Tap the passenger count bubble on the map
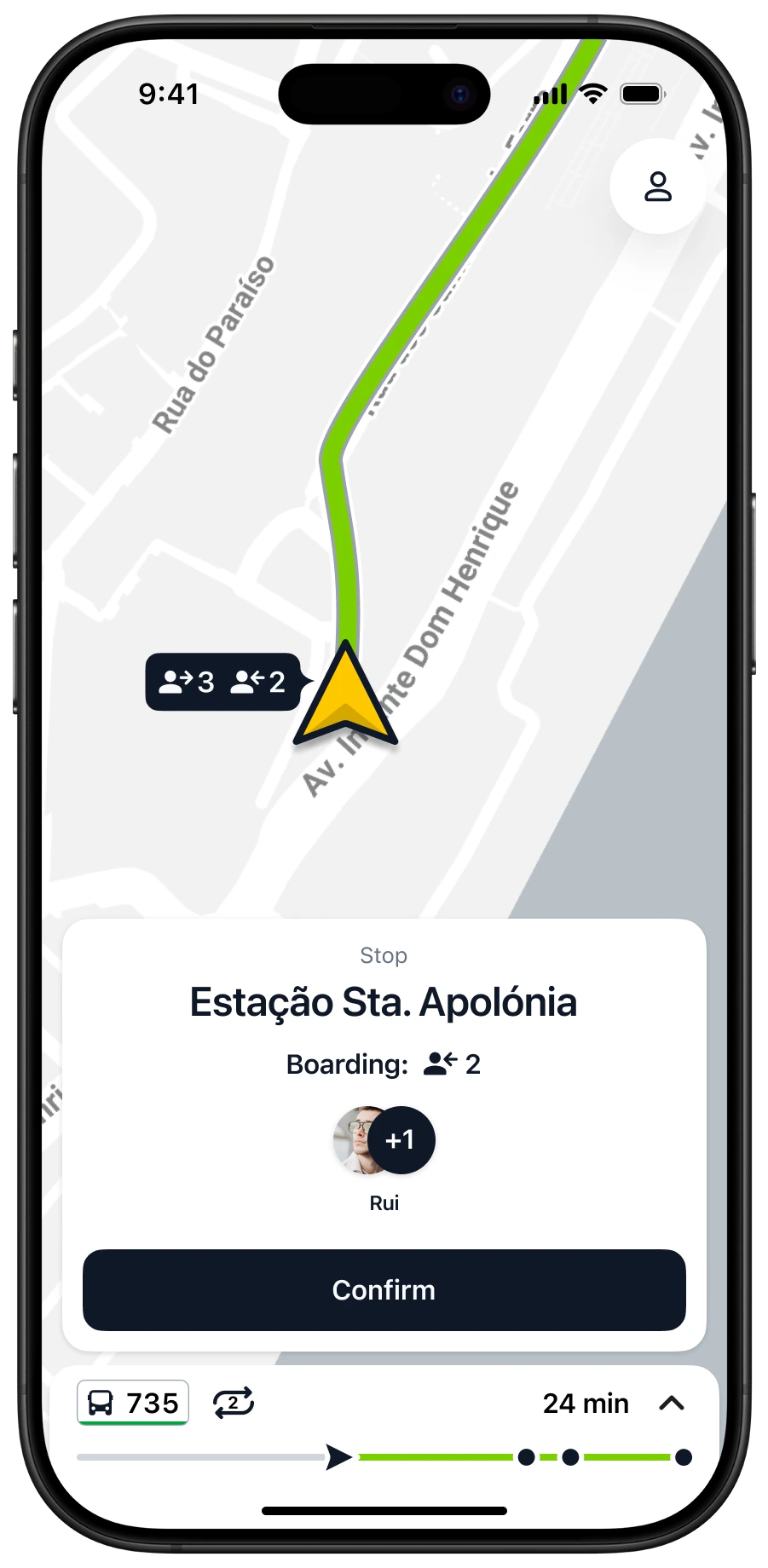 pyautogui.click(x=222, y=682)
